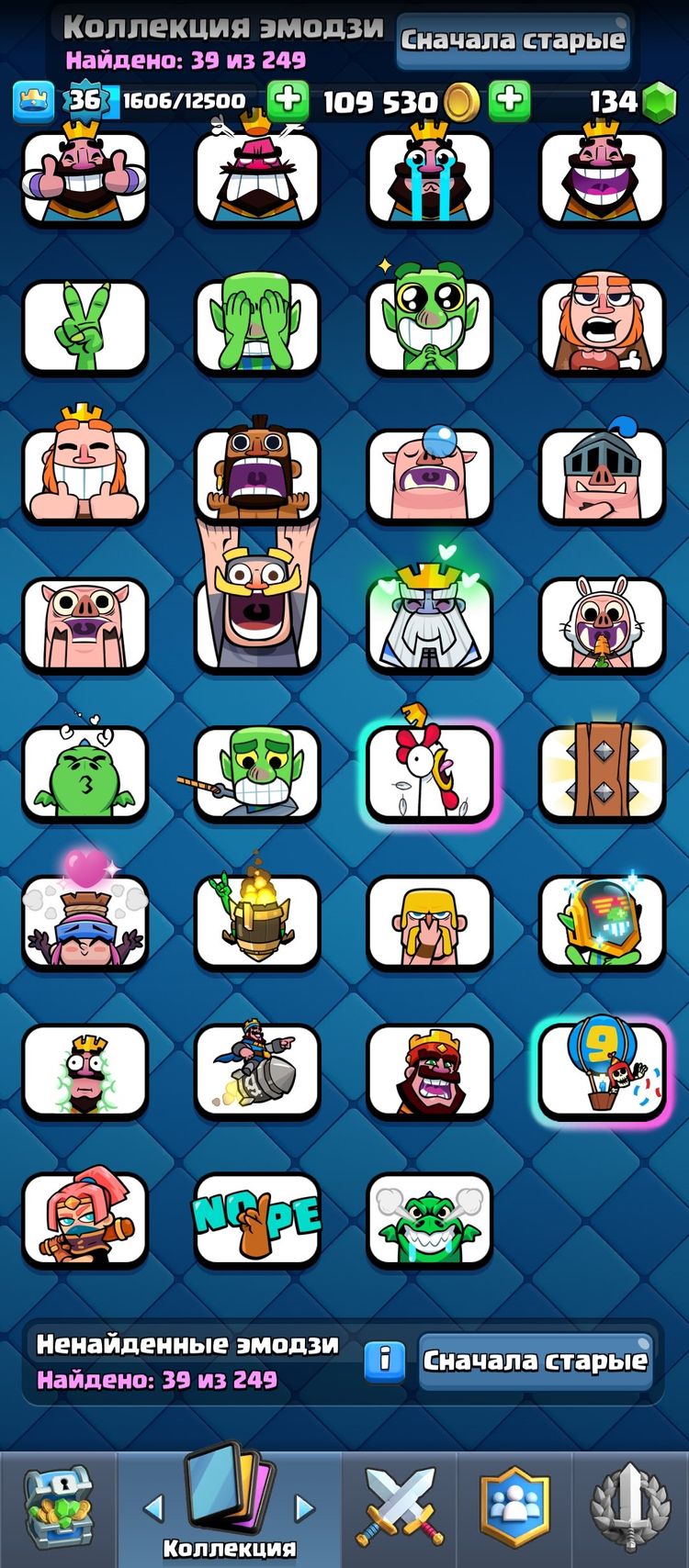
Task: Add experience with the plus beside 1606/12500
Action: (288, 100)
